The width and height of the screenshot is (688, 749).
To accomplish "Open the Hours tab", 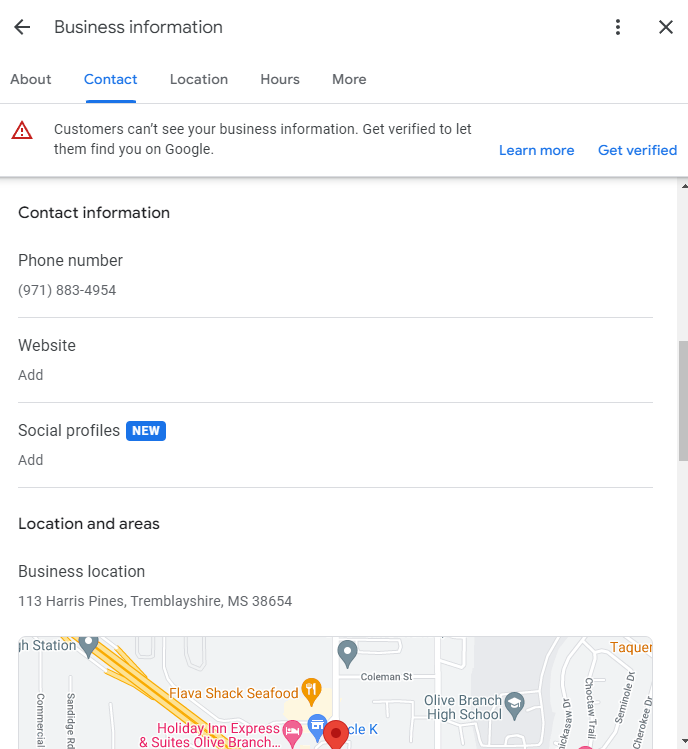I will point(280,79).
